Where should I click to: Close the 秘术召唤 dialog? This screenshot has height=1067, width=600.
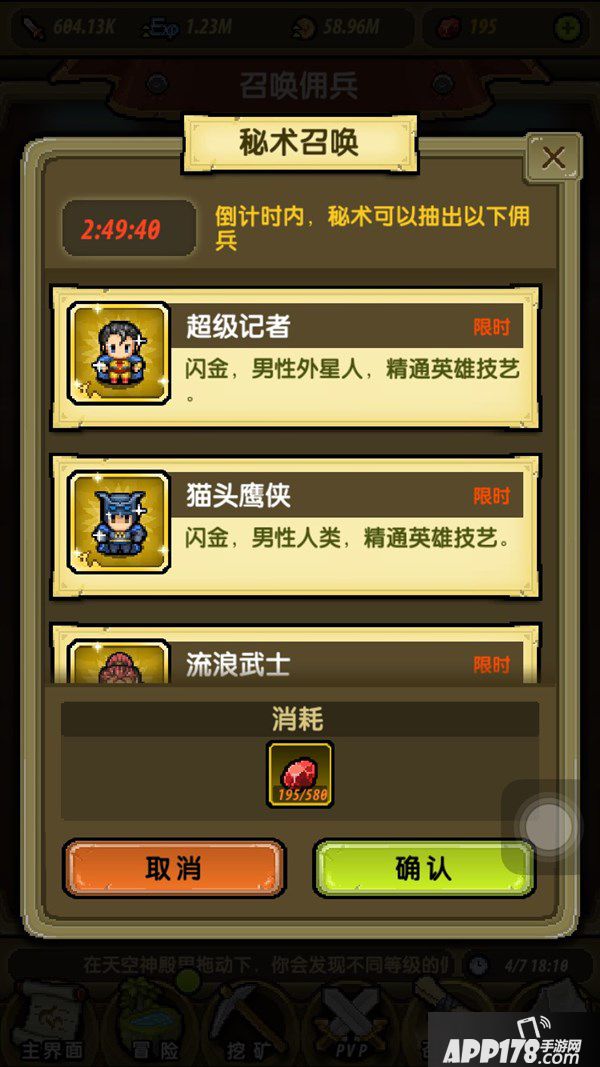click(553, 157)
